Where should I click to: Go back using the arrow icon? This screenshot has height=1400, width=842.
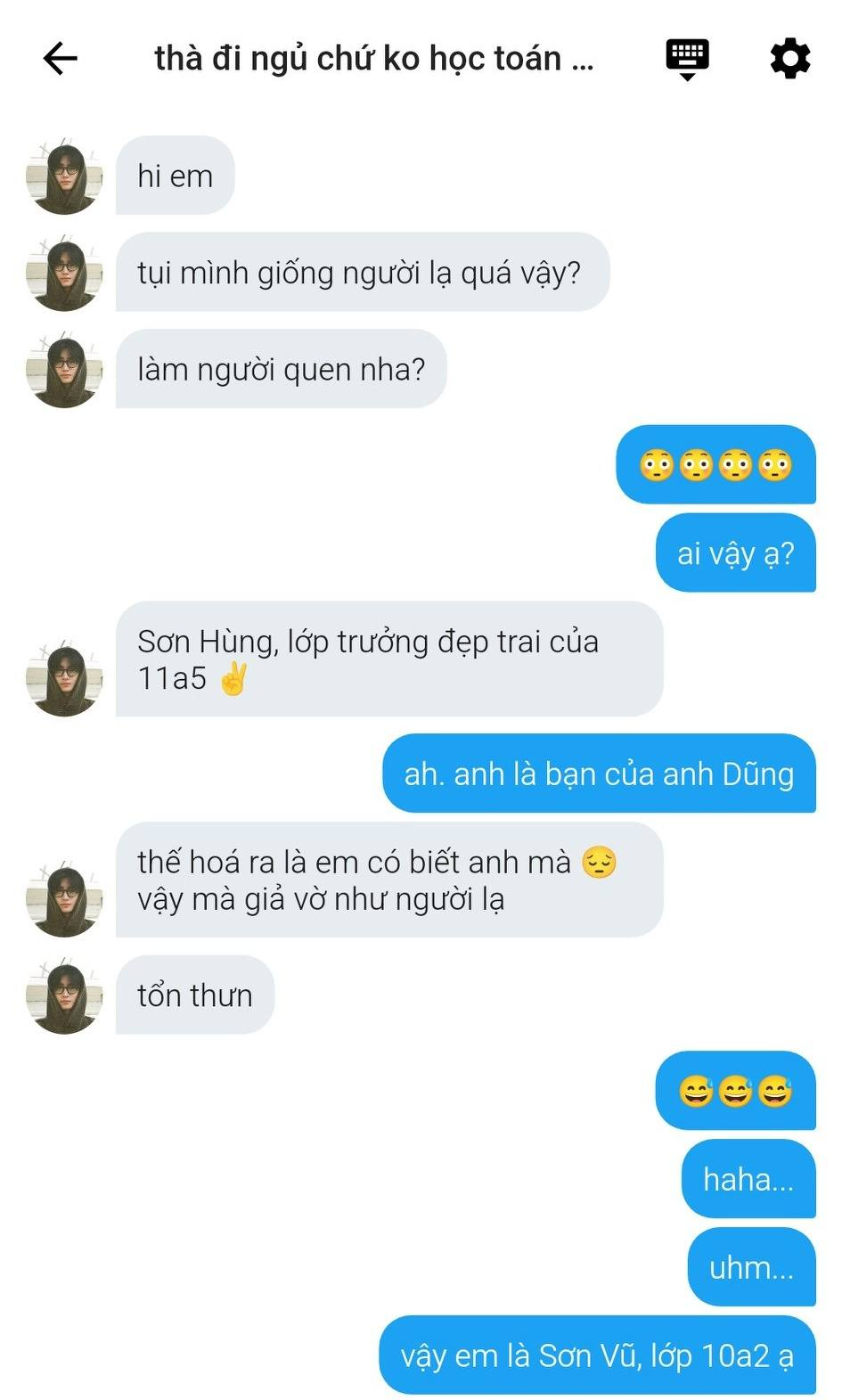click(x=60, y=59)
